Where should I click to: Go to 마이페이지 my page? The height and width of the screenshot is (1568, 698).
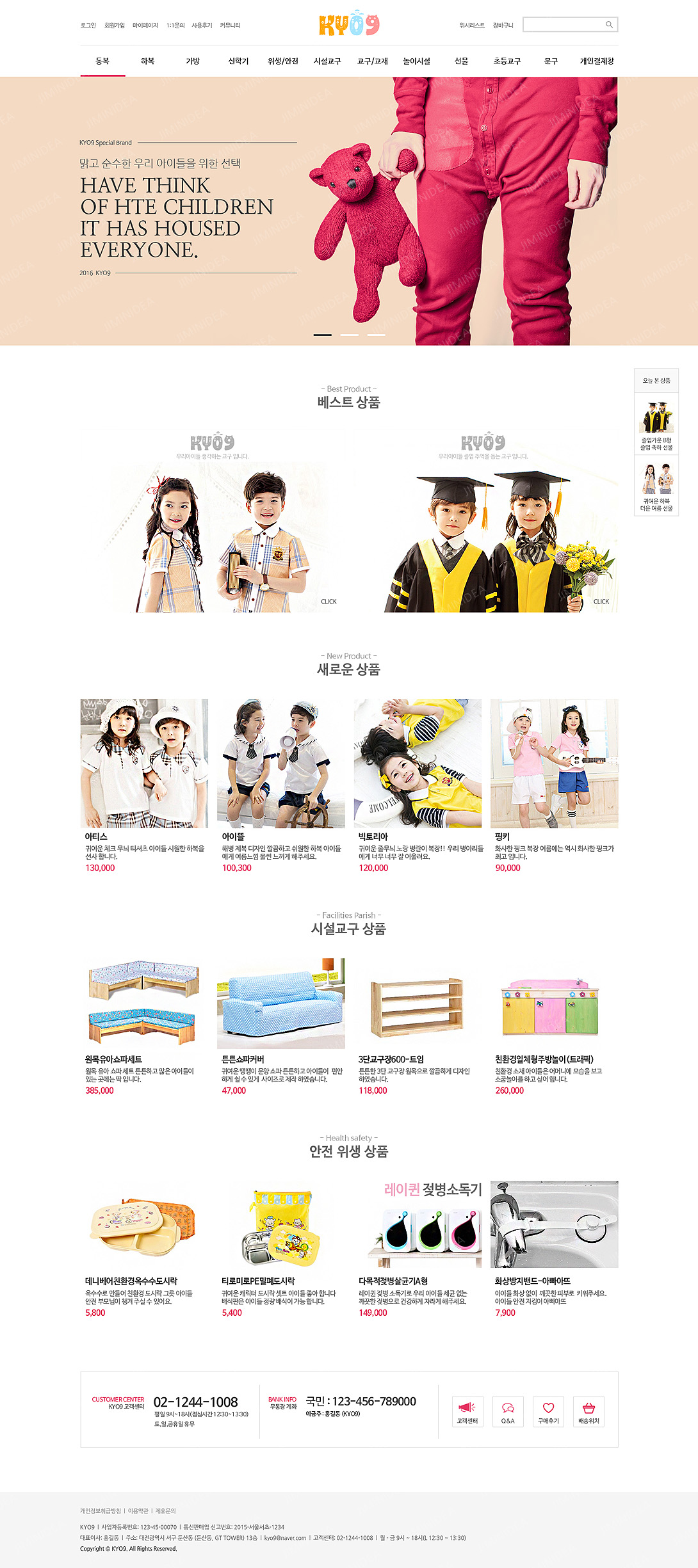point(145,26)
